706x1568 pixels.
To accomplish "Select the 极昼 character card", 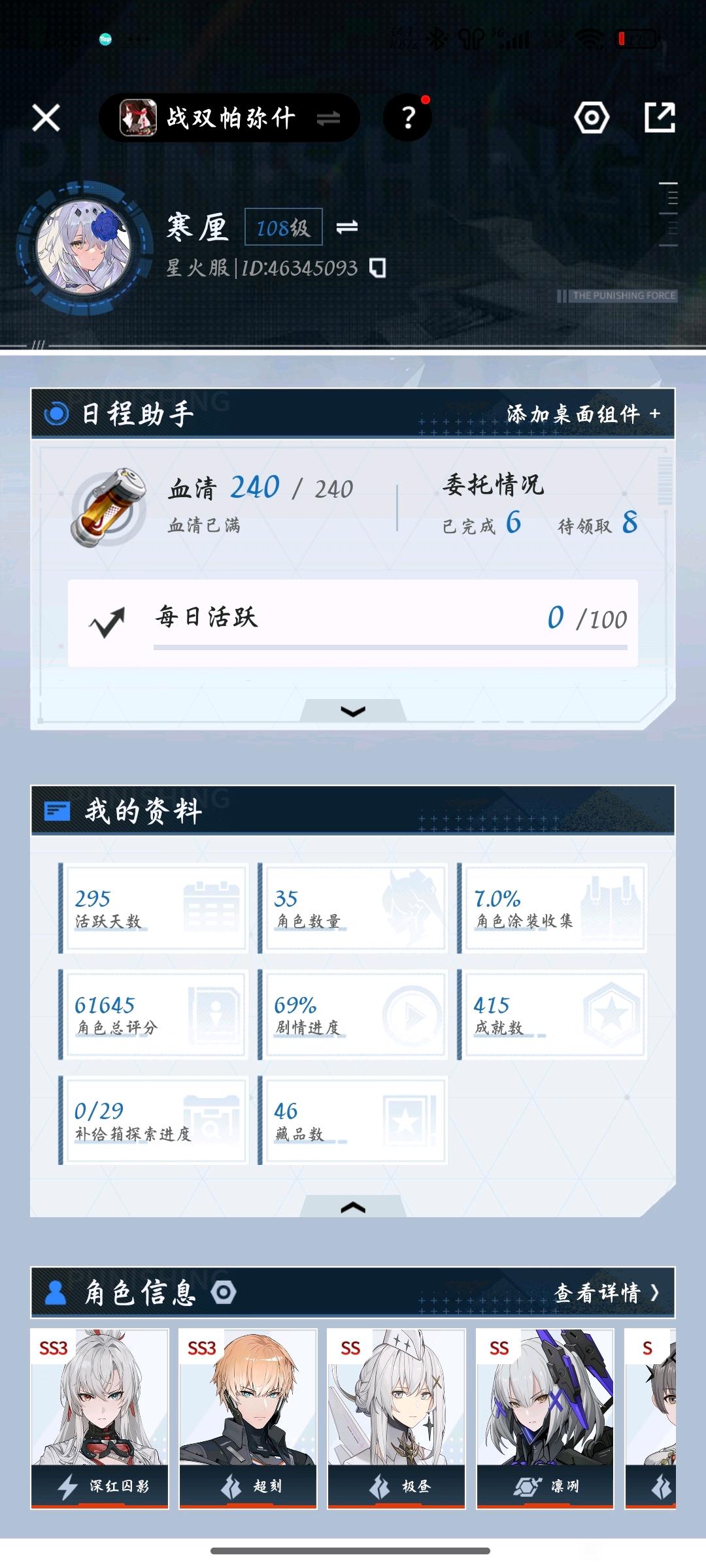I will [x=396, y=1418].
